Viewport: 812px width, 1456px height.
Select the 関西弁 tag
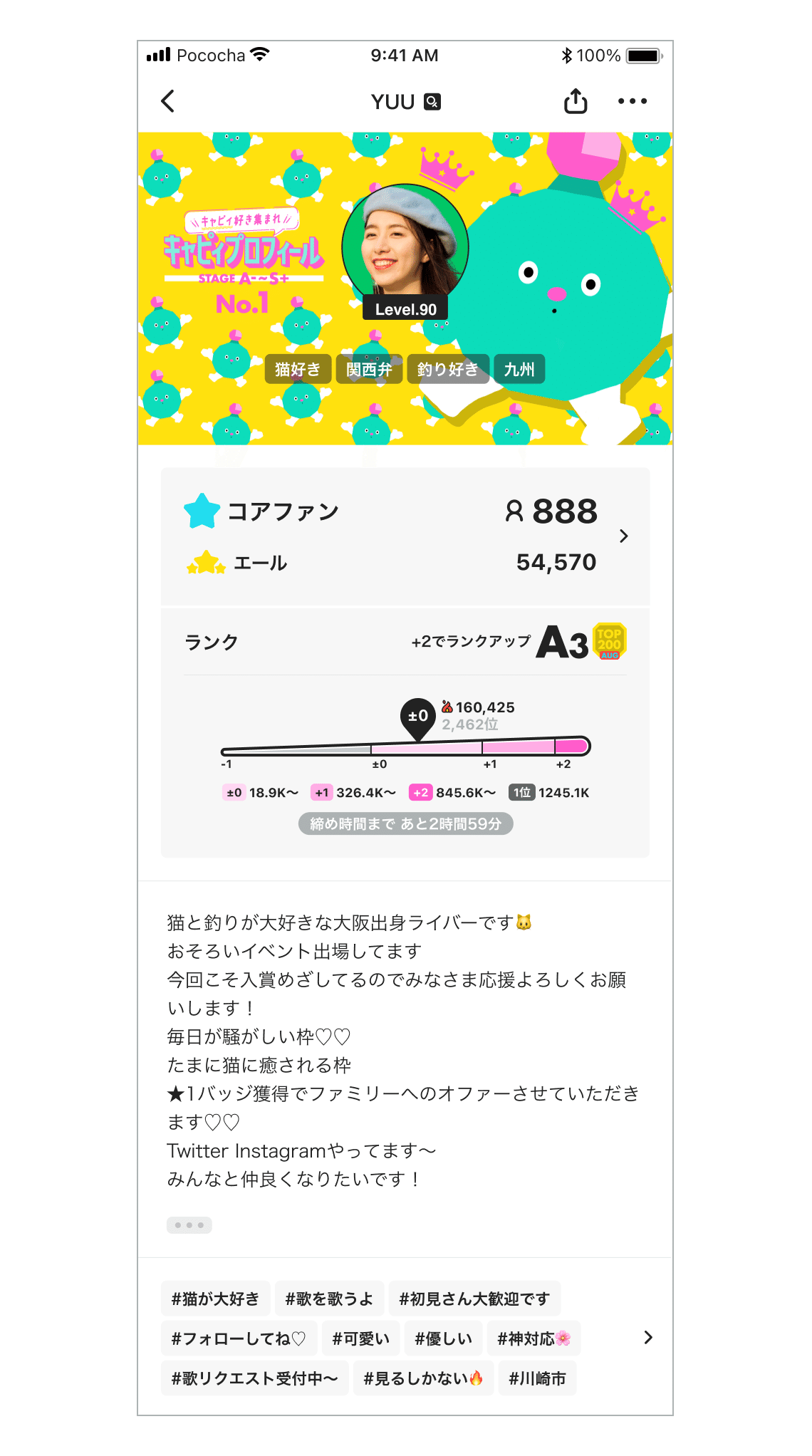click(x=369, y=369)
